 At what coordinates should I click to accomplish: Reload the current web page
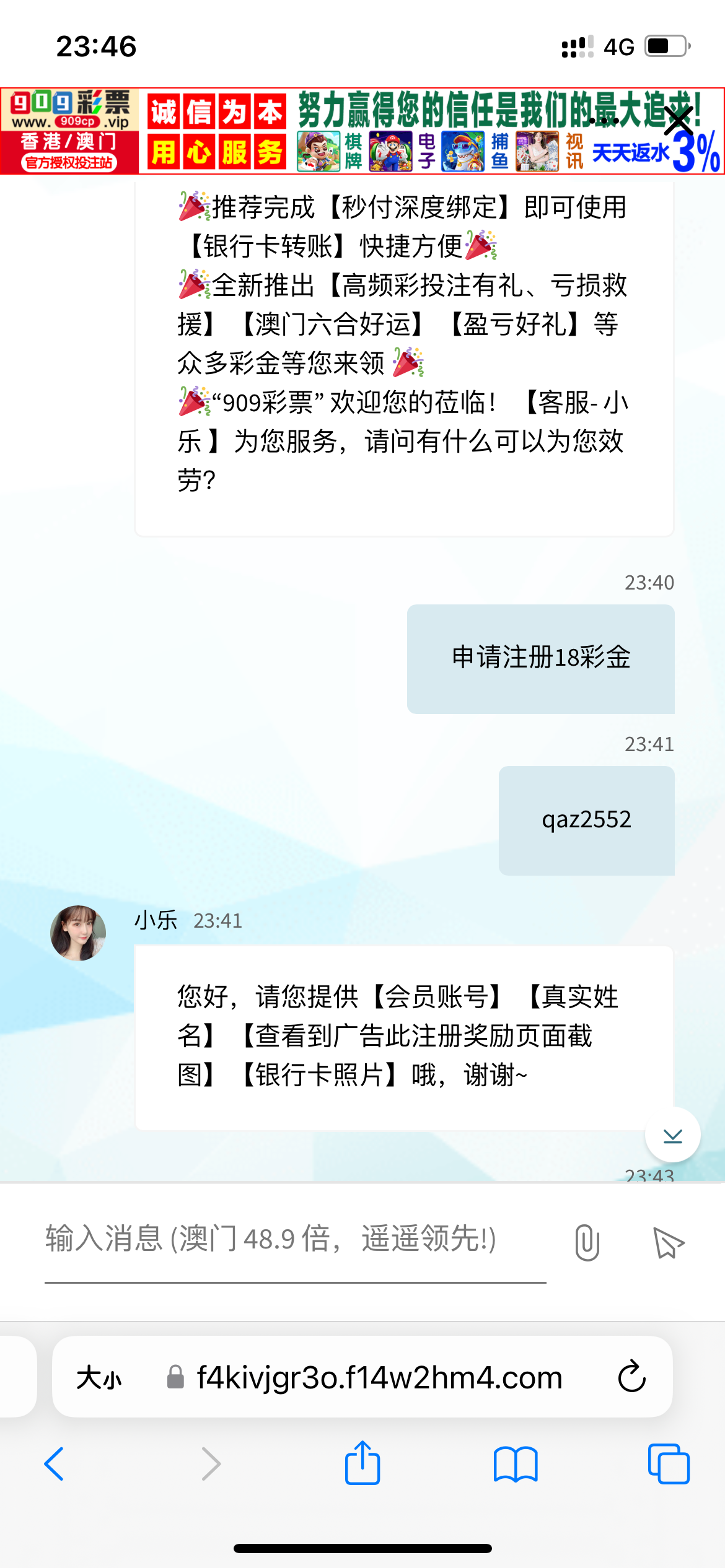pyautogui.click(x=631, y=1377)
